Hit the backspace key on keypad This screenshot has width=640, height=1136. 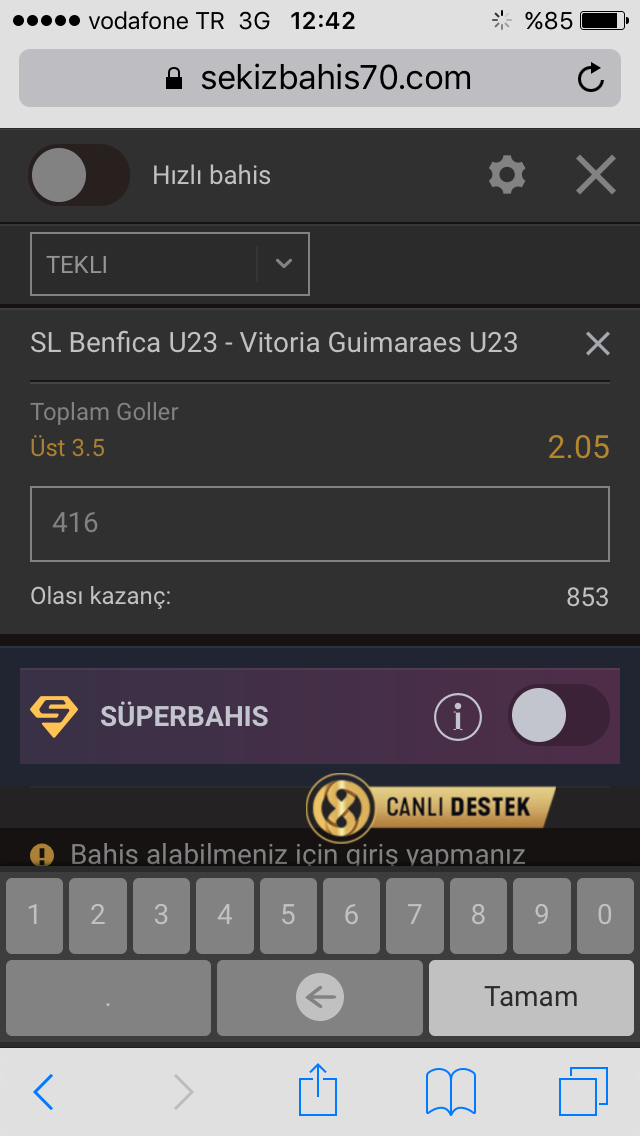coord(320,997)
